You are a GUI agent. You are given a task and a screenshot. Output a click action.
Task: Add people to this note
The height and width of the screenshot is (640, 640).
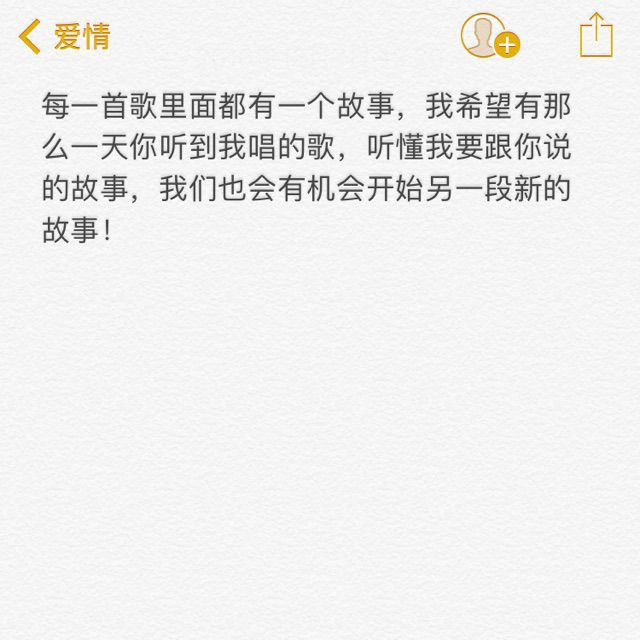pyautogui.click(x=489, y=36)
